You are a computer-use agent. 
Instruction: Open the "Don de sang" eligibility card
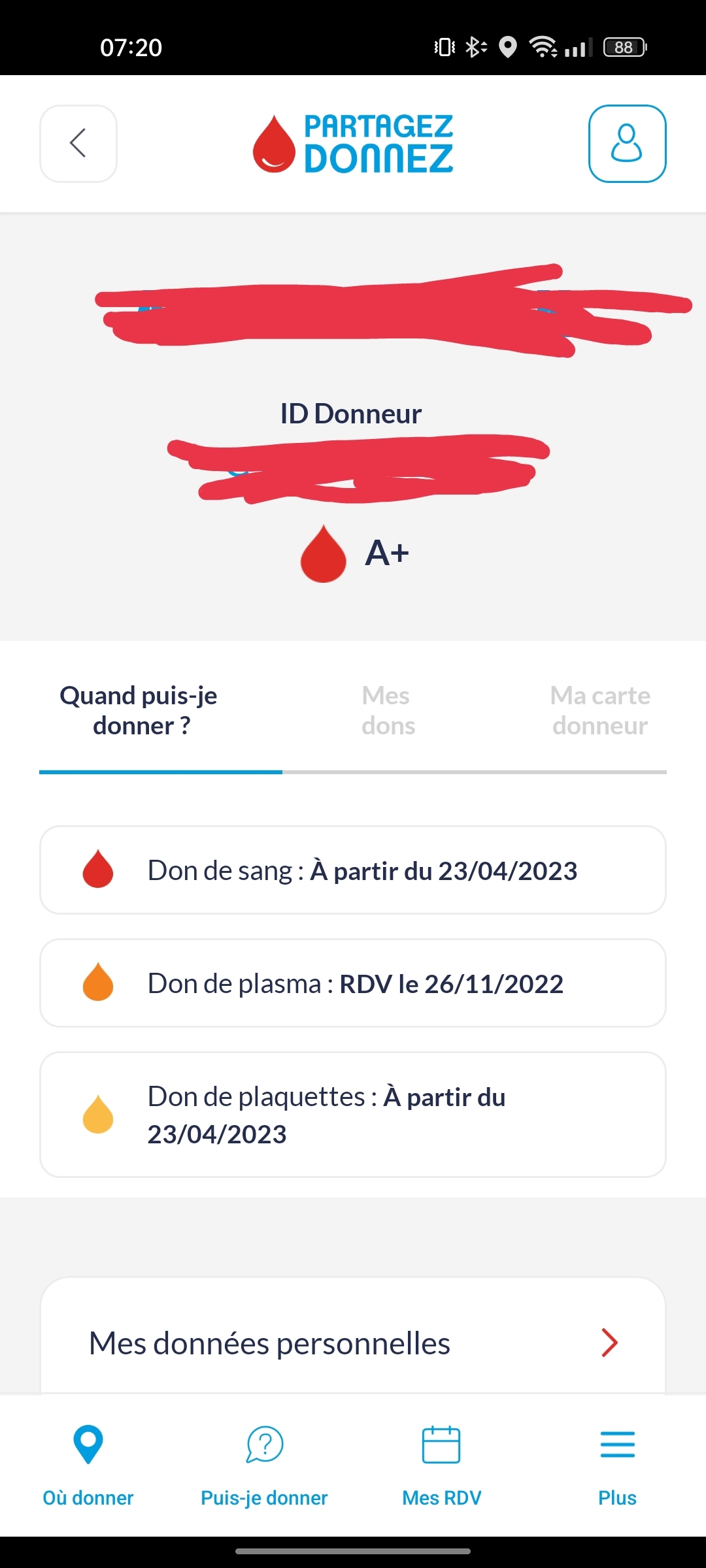pyautogui.click(x=353, y=870)
